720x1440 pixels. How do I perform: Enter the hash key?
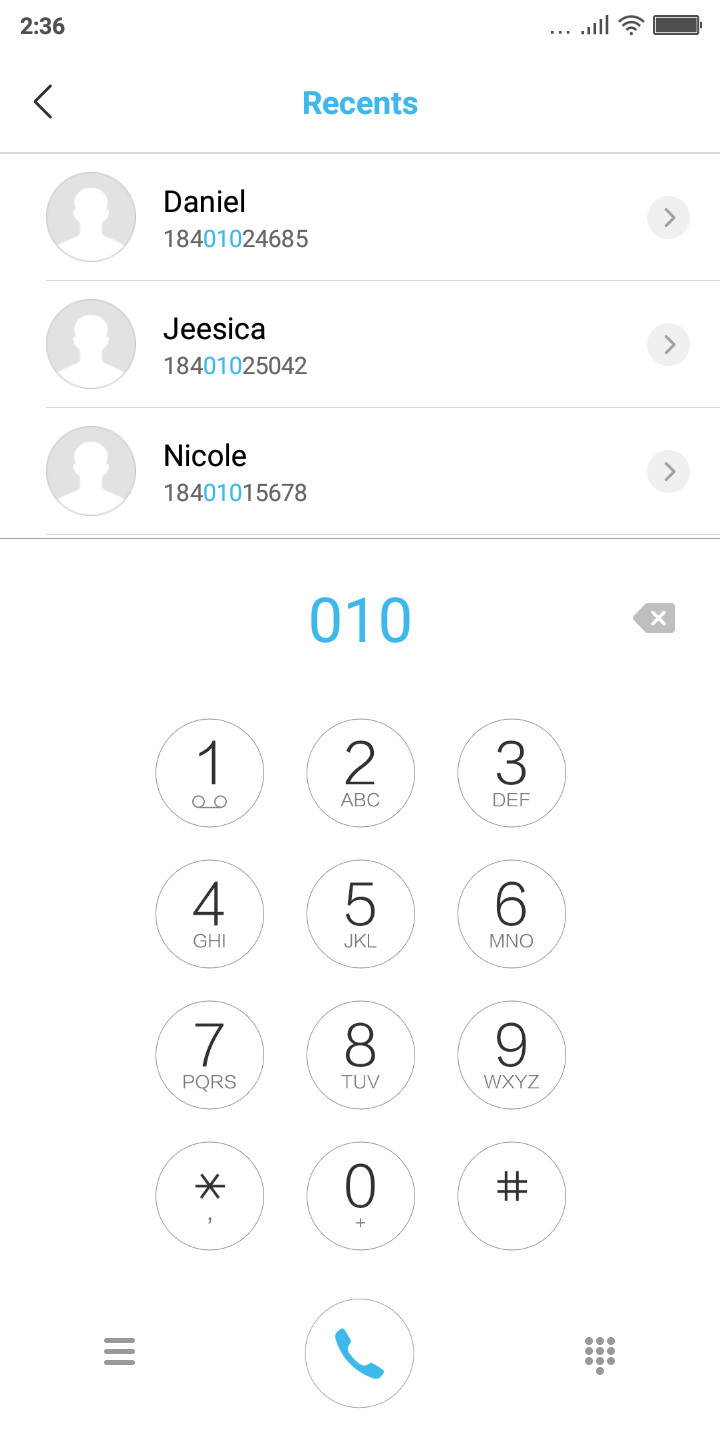(511, 1196)
